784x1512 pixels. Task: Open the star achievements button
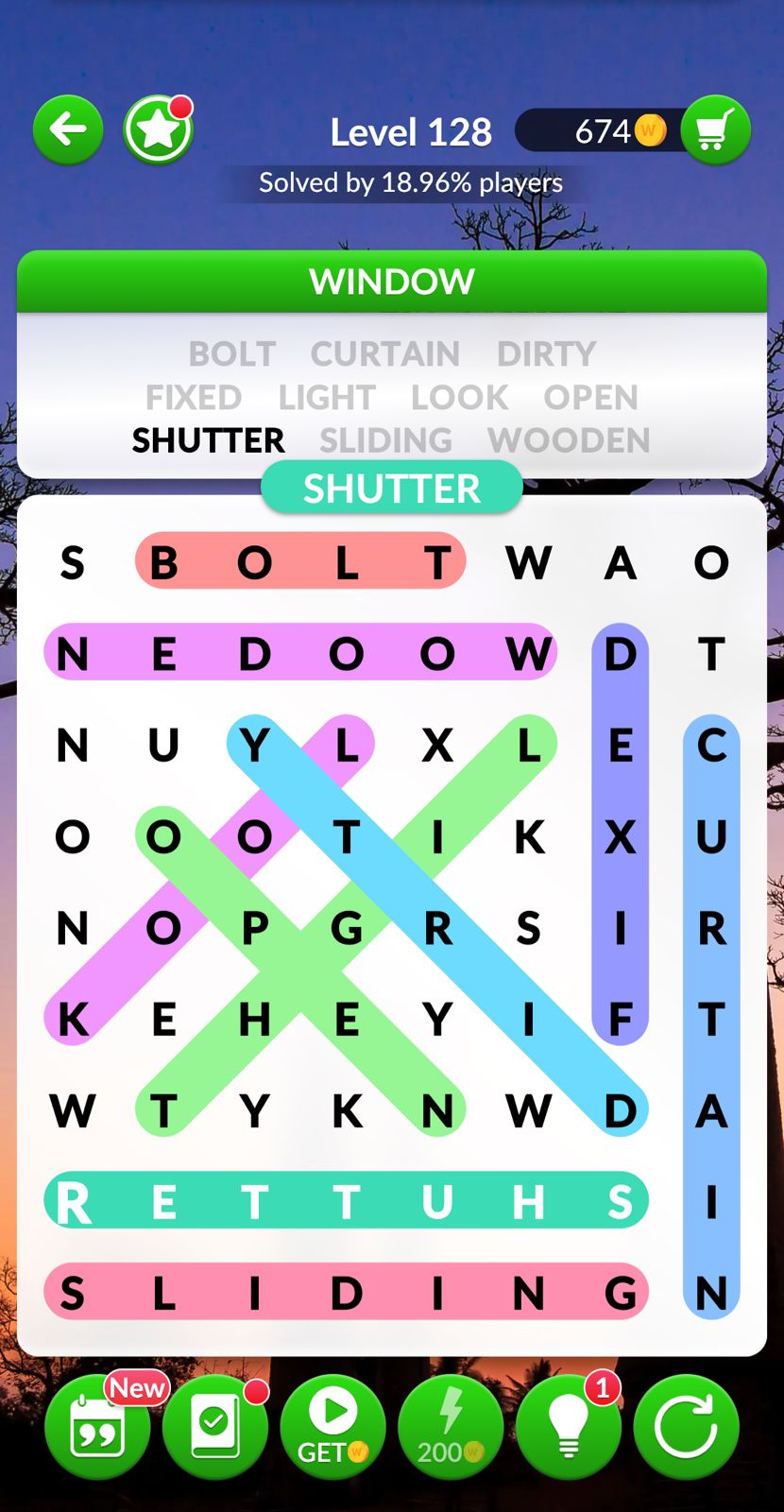coord(158,129)
